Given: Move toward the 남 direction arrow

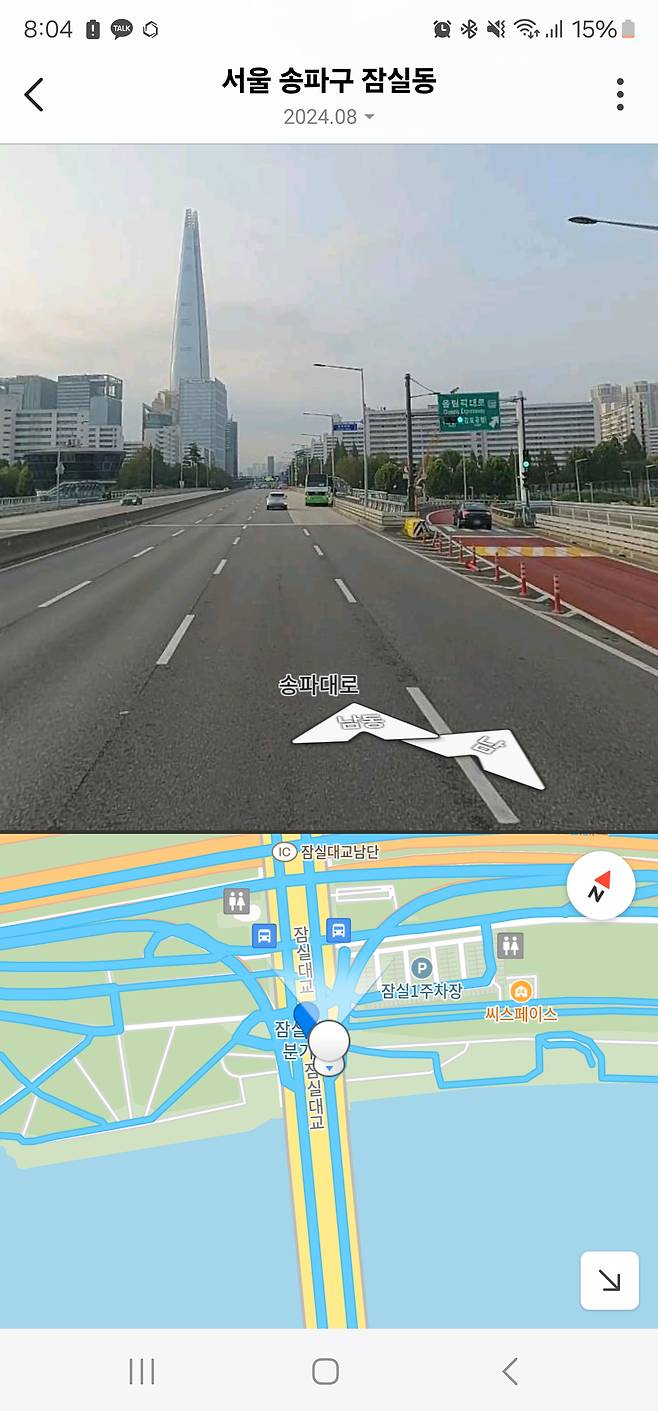Looking at the screenshot, I should (x=488, y=752).
